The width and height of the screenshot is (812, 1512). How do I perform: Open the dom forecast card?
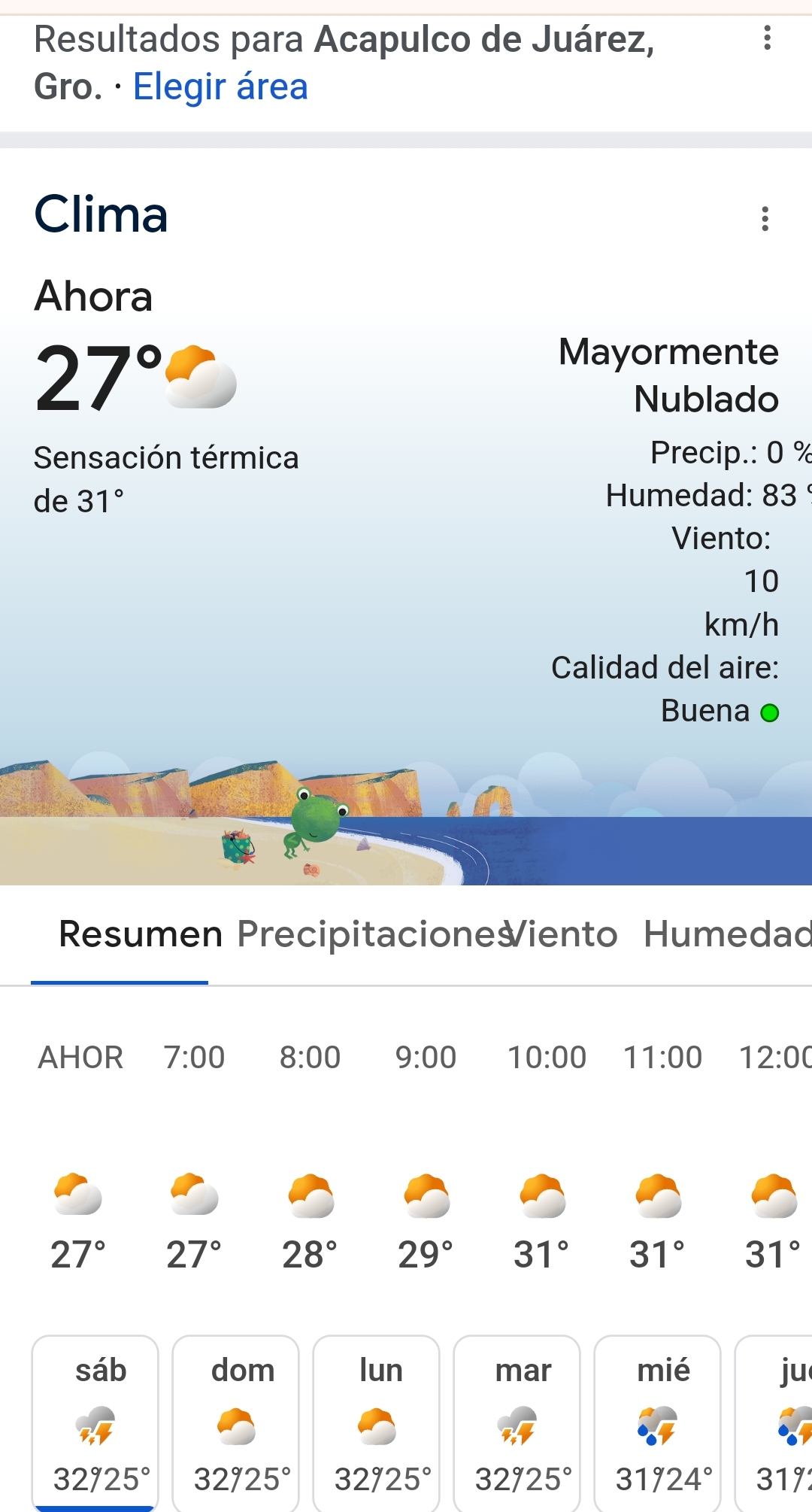(236, 1422)
